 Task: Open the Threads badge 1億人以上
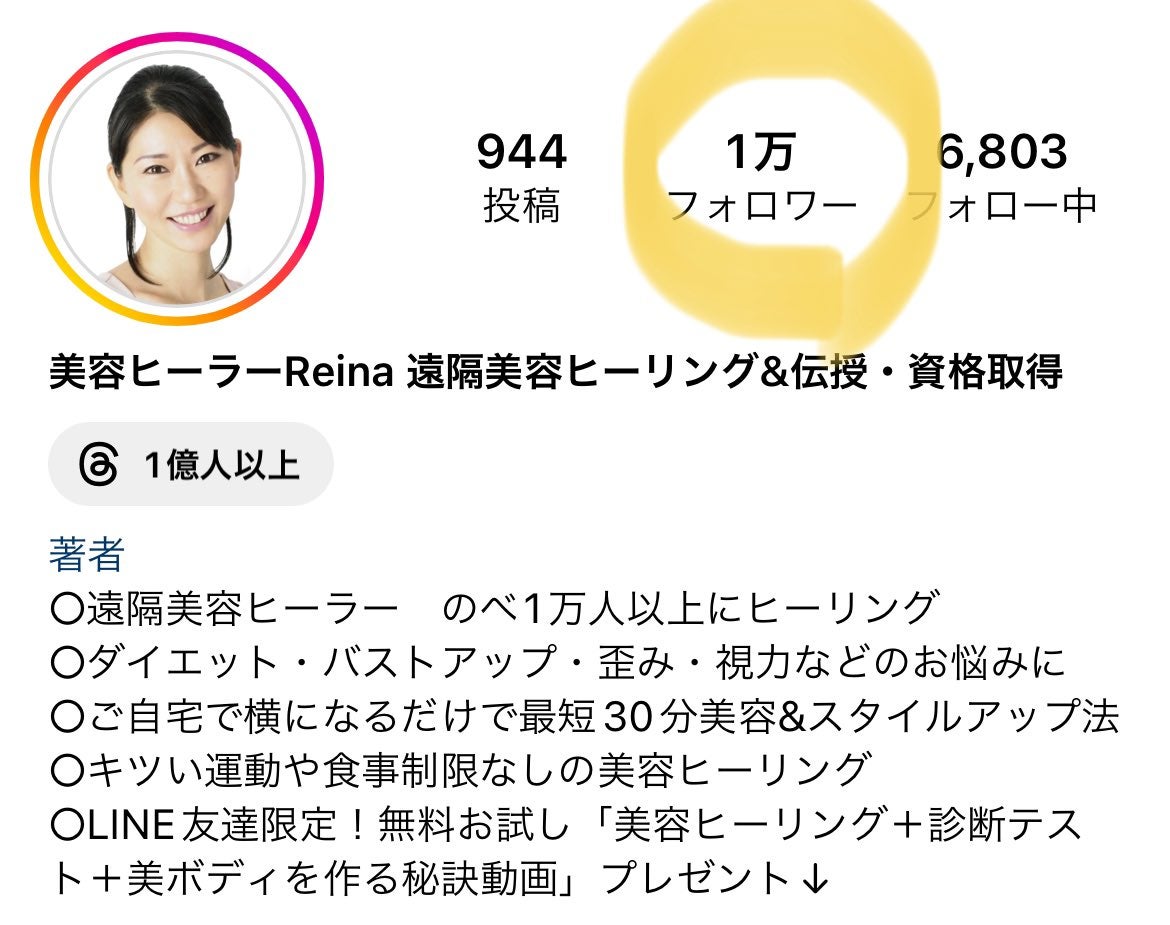coord(190,464)
